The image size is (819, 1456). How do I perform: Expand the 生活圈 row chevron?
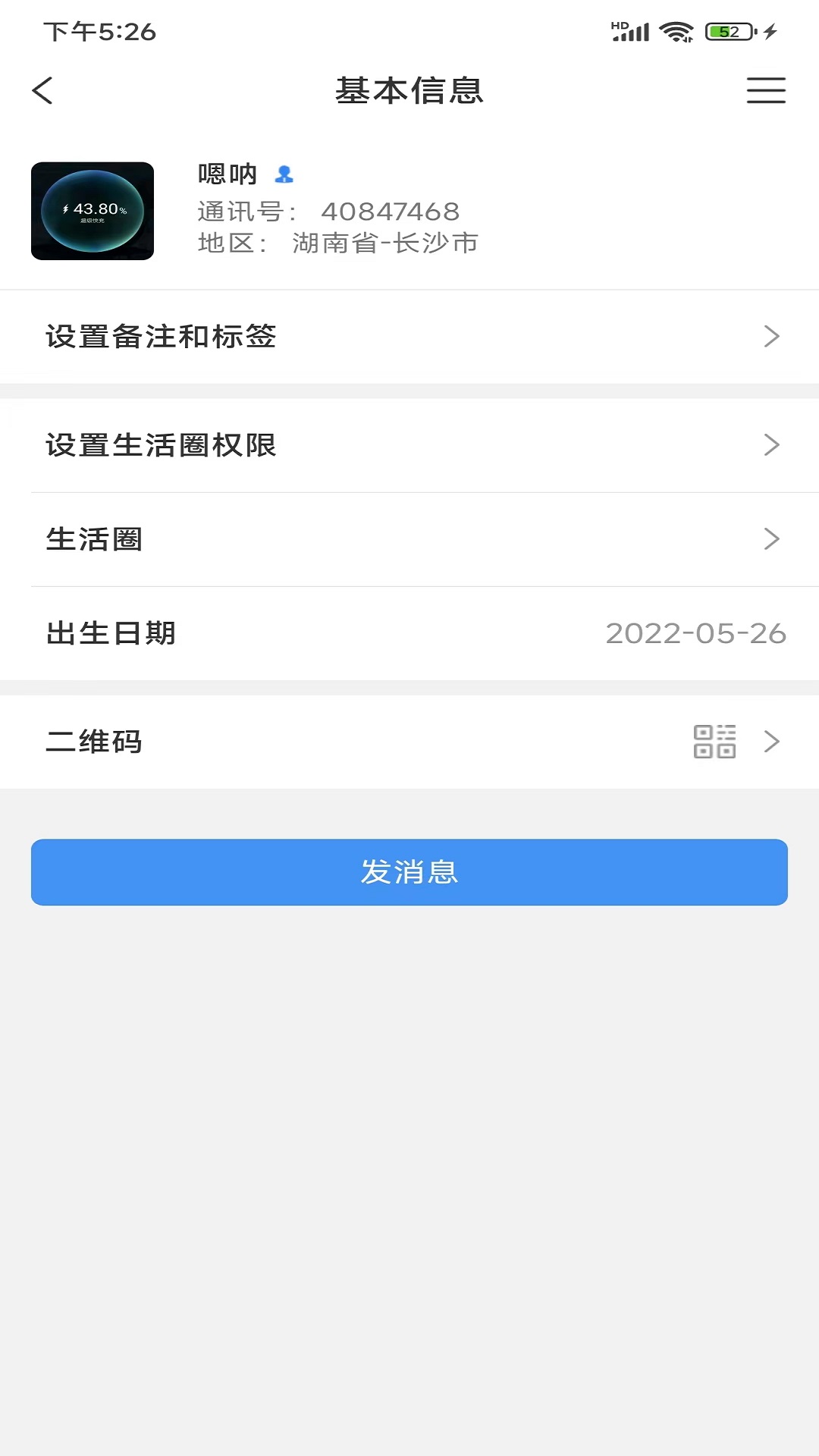773,539
